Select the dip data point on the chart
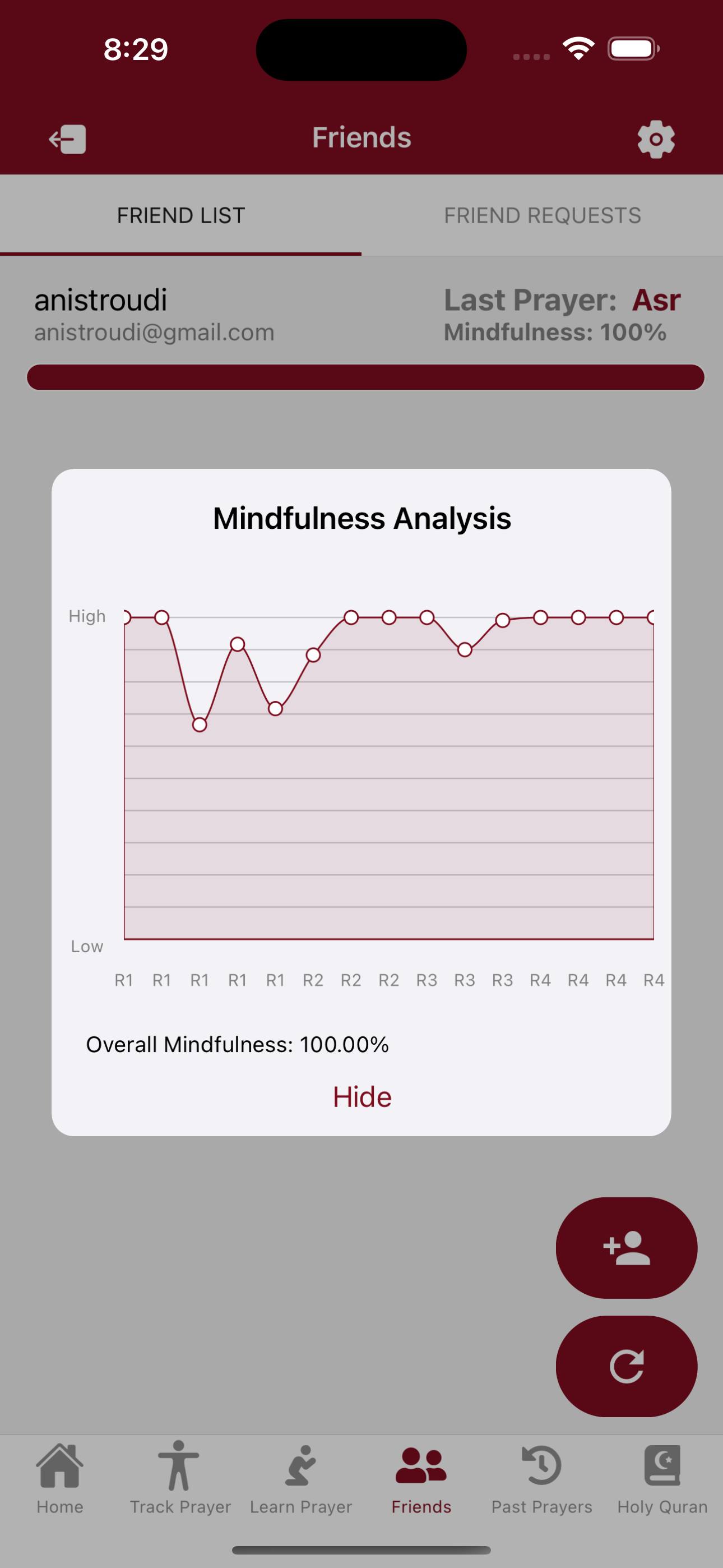Screen dimensions: 723x1568 (199, 725)
